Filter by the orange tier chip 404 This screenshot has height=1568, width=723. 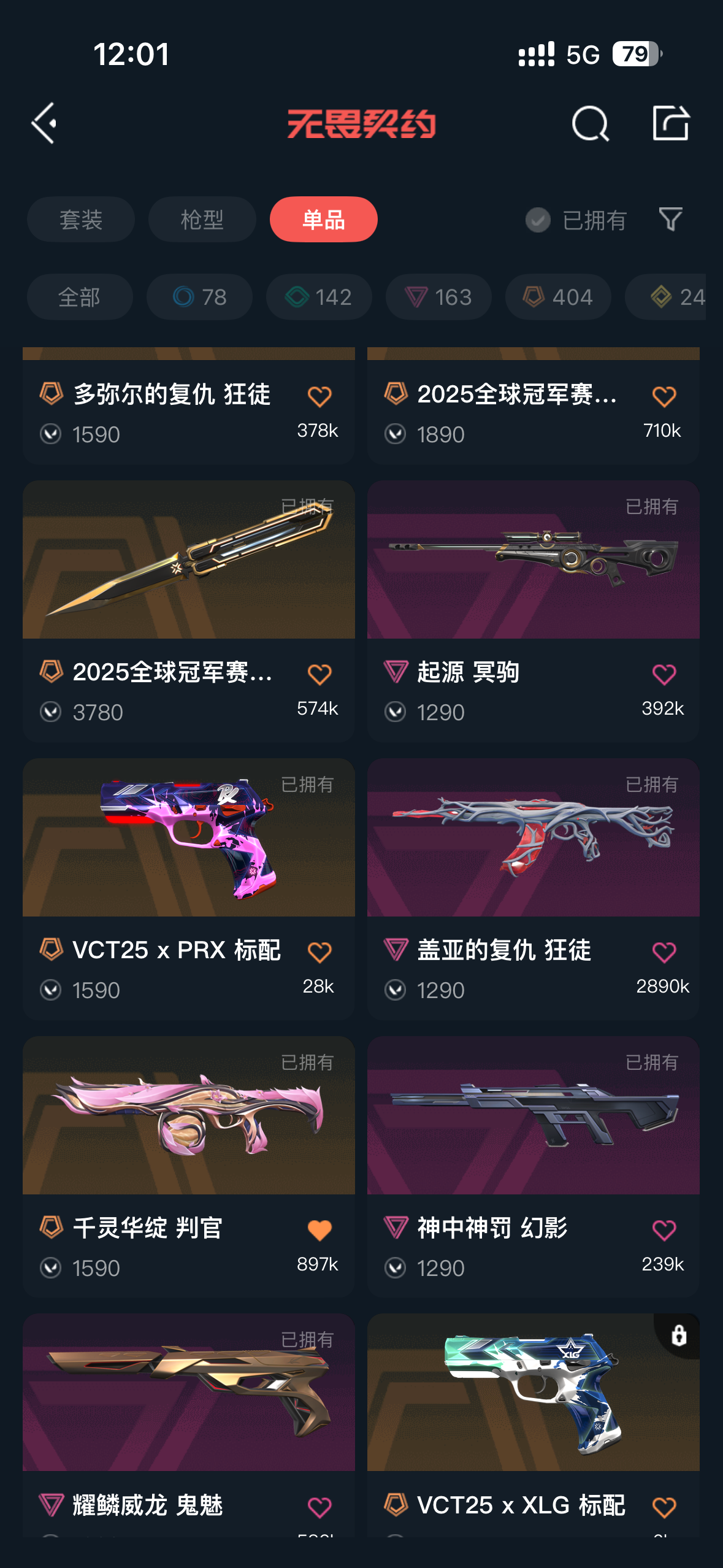(558, 297)
